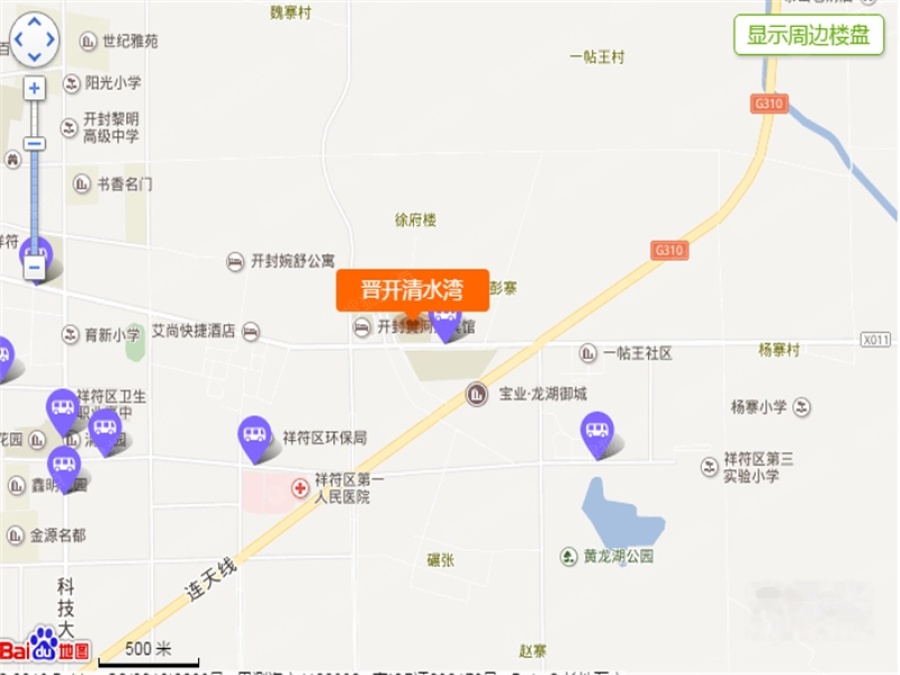Select the bus marker next to 鑫明园
The width and height of the screenshot is (900, 675).
click(64, 465)
